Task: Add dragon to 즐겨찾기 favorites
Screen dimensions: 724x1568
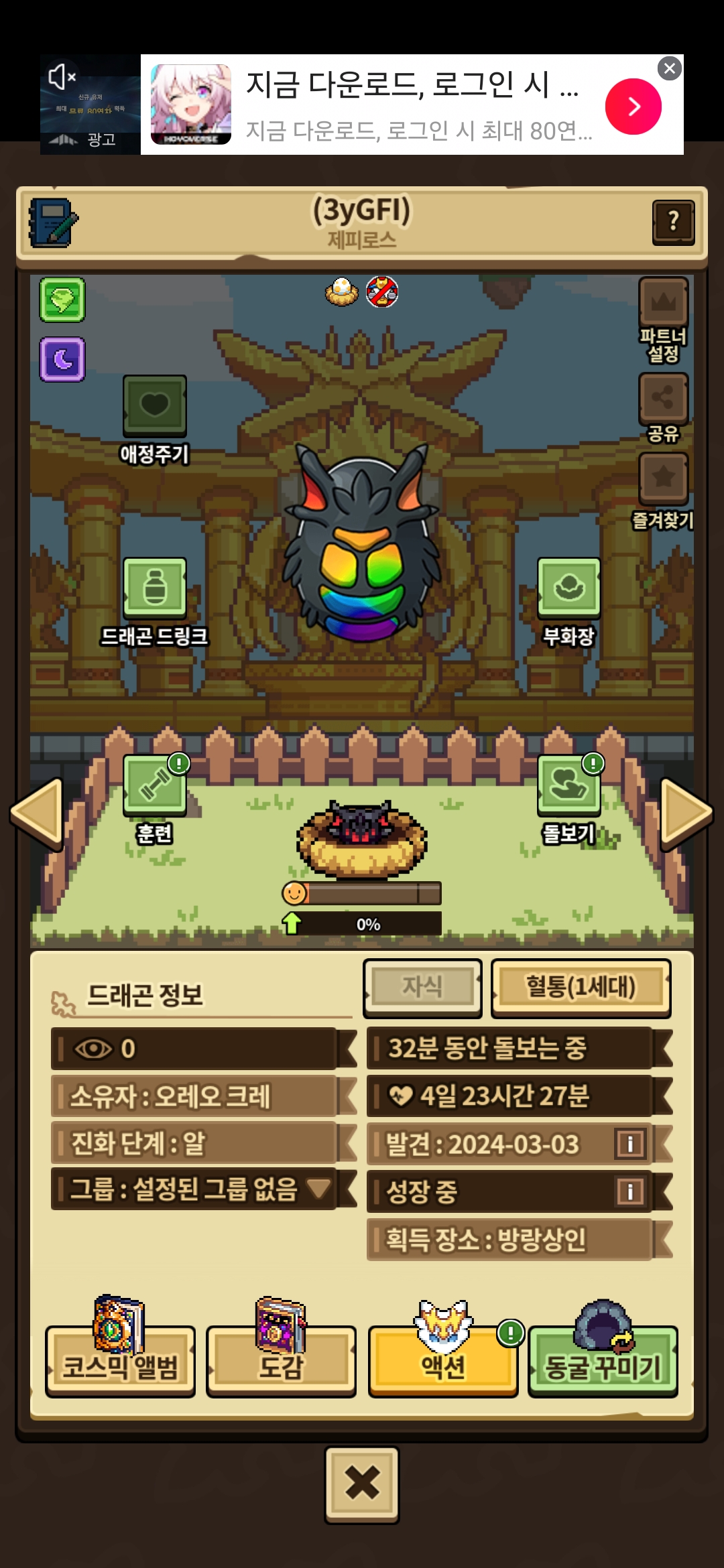Action: click(x=663, y=478)
